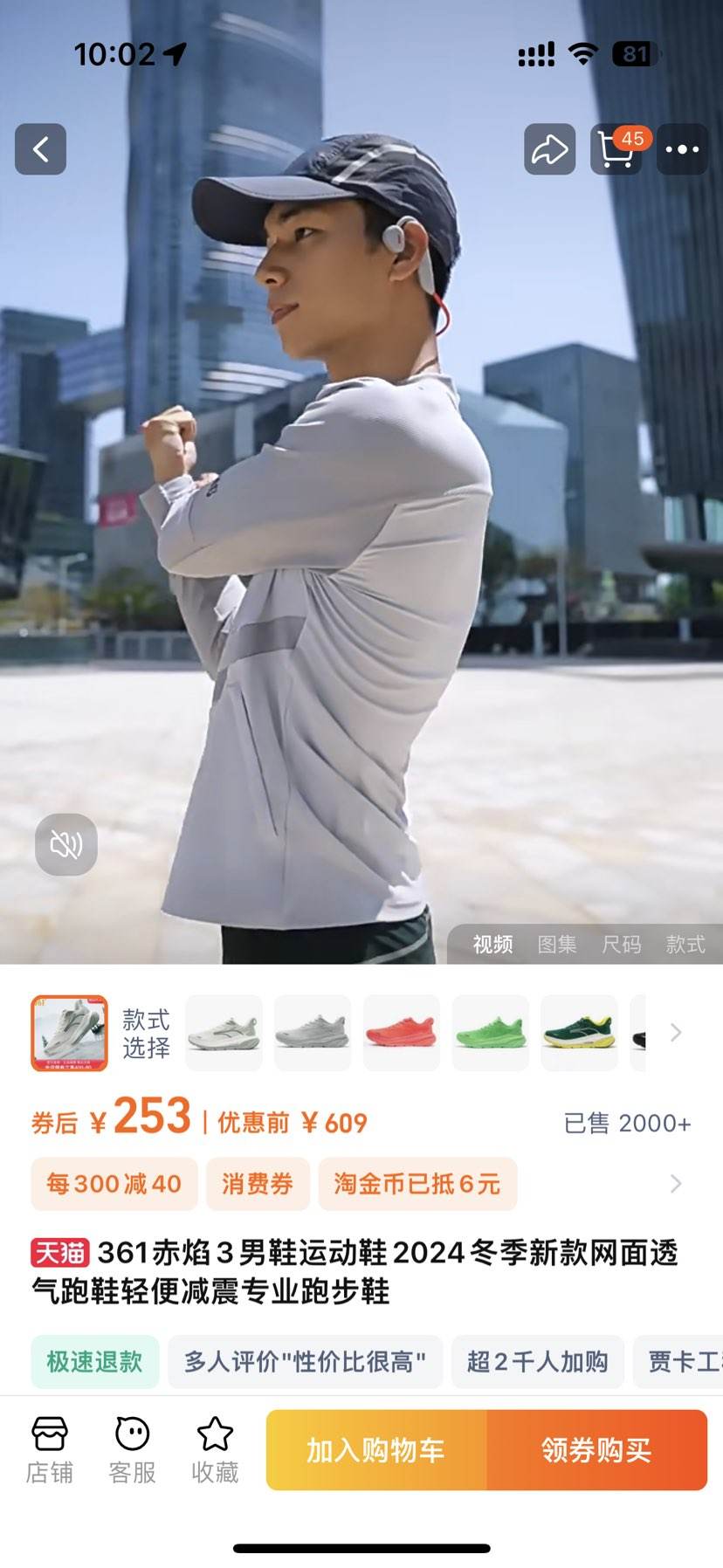Tap the back arrow
Image resolution: width=723 pixels, height=1568 pixels.
click(40, 148)
